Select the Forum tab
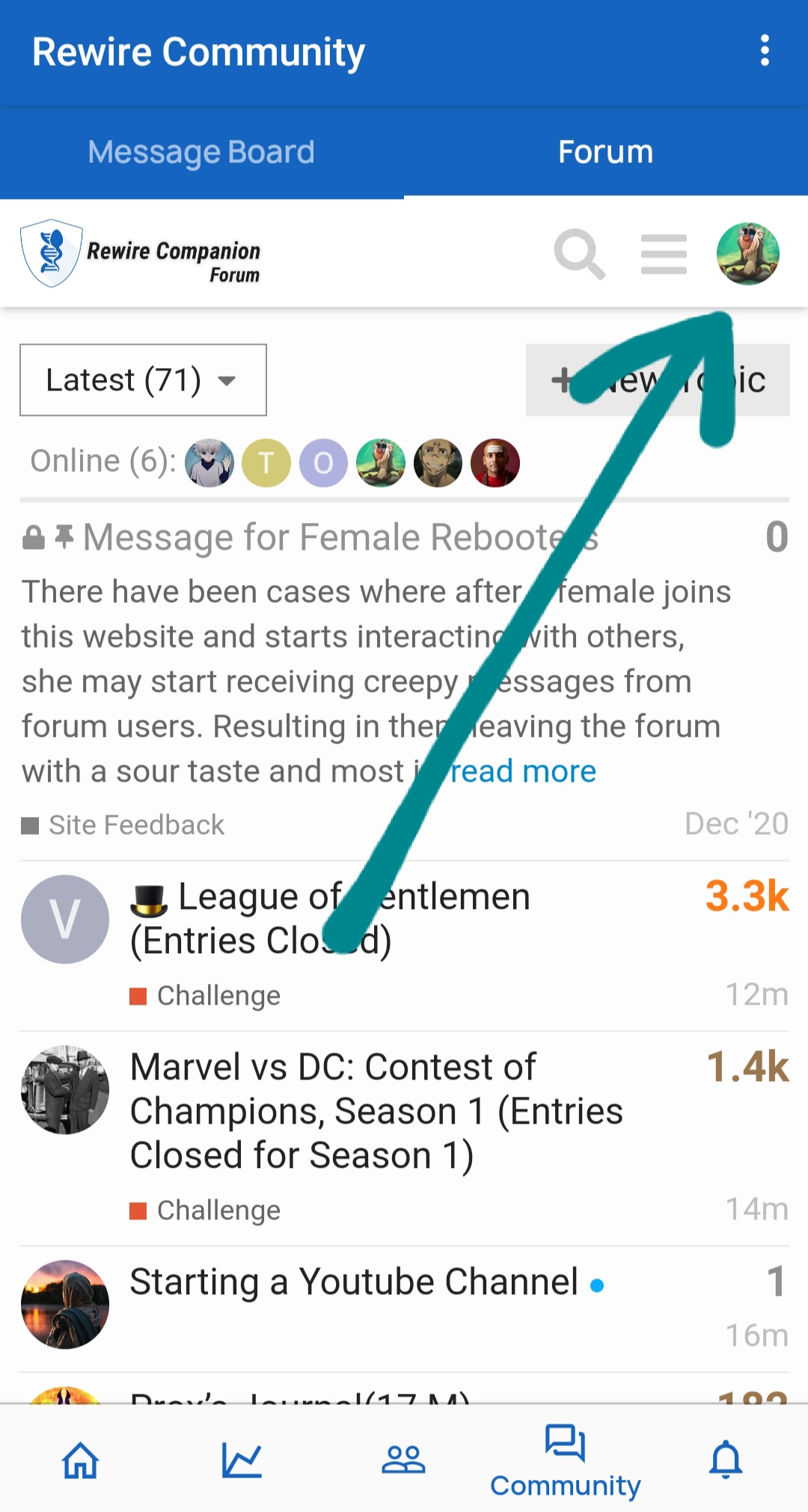This screenshot has width=808, height=1512. point(605,152)
